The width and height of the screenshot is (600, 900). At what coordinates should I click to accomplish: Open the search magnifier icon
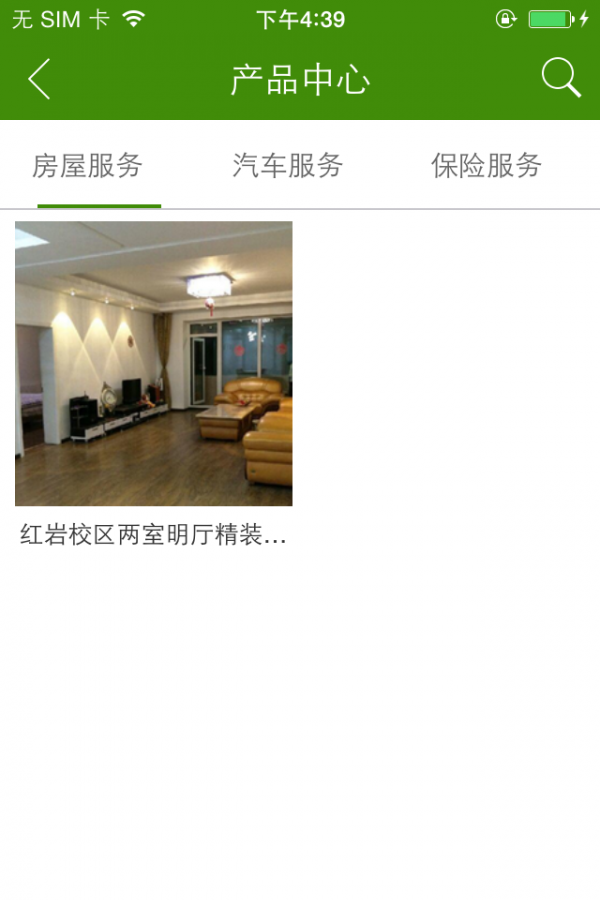(561, 78)
